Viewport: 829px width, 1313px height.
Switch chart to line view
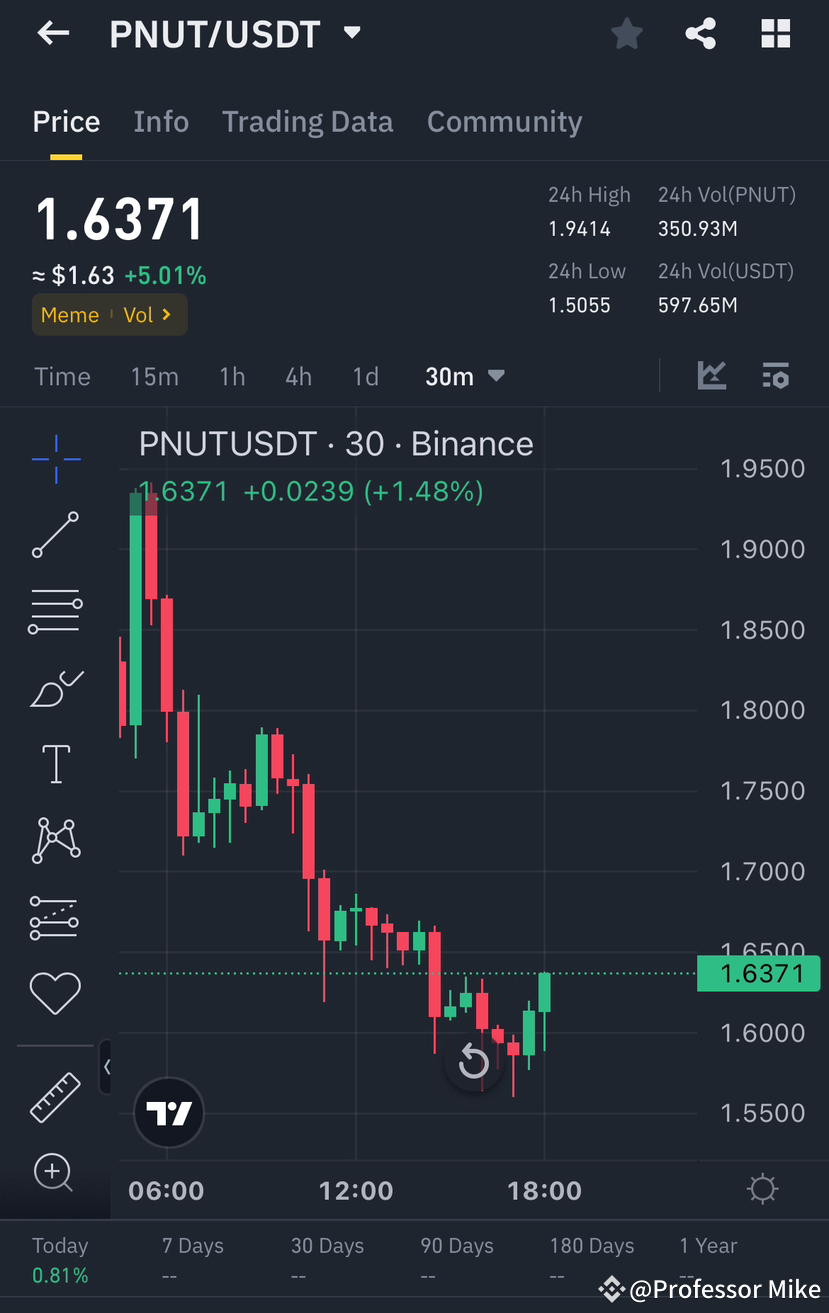712,375
